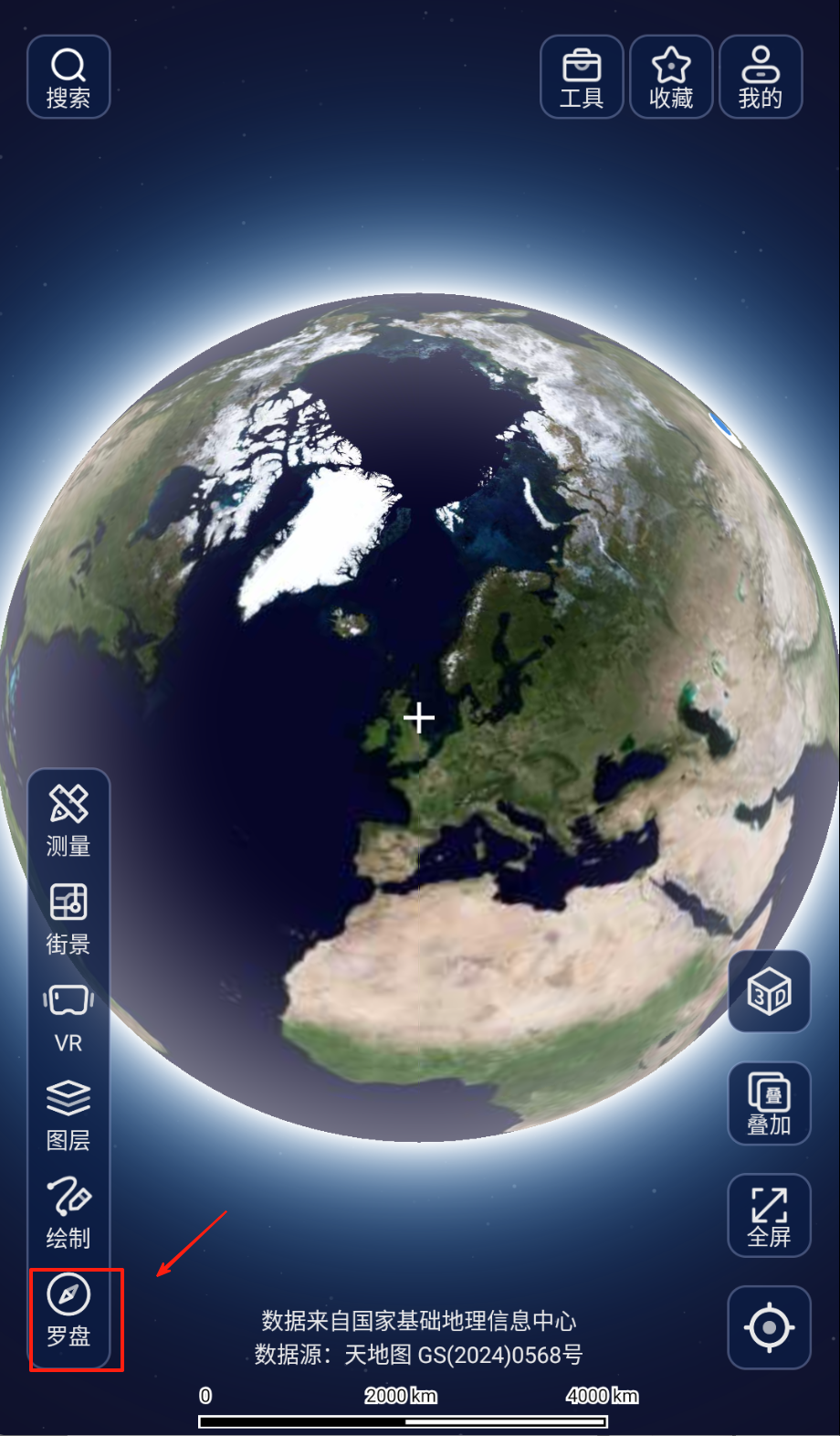This screenshot has width=840, height=1436.
Task: Toggle the 3D view cube
Action: [x=769, y=992]
